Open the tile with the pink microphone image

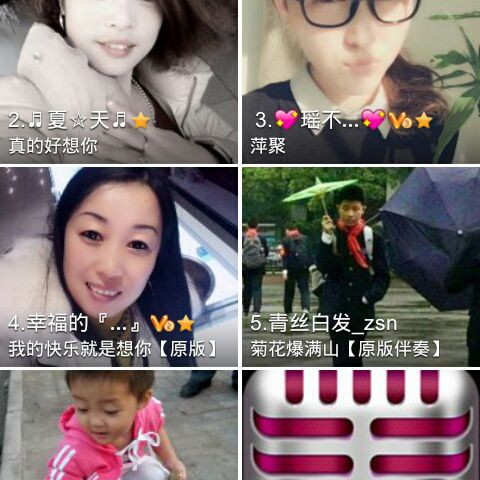click(x=361, y=425)
